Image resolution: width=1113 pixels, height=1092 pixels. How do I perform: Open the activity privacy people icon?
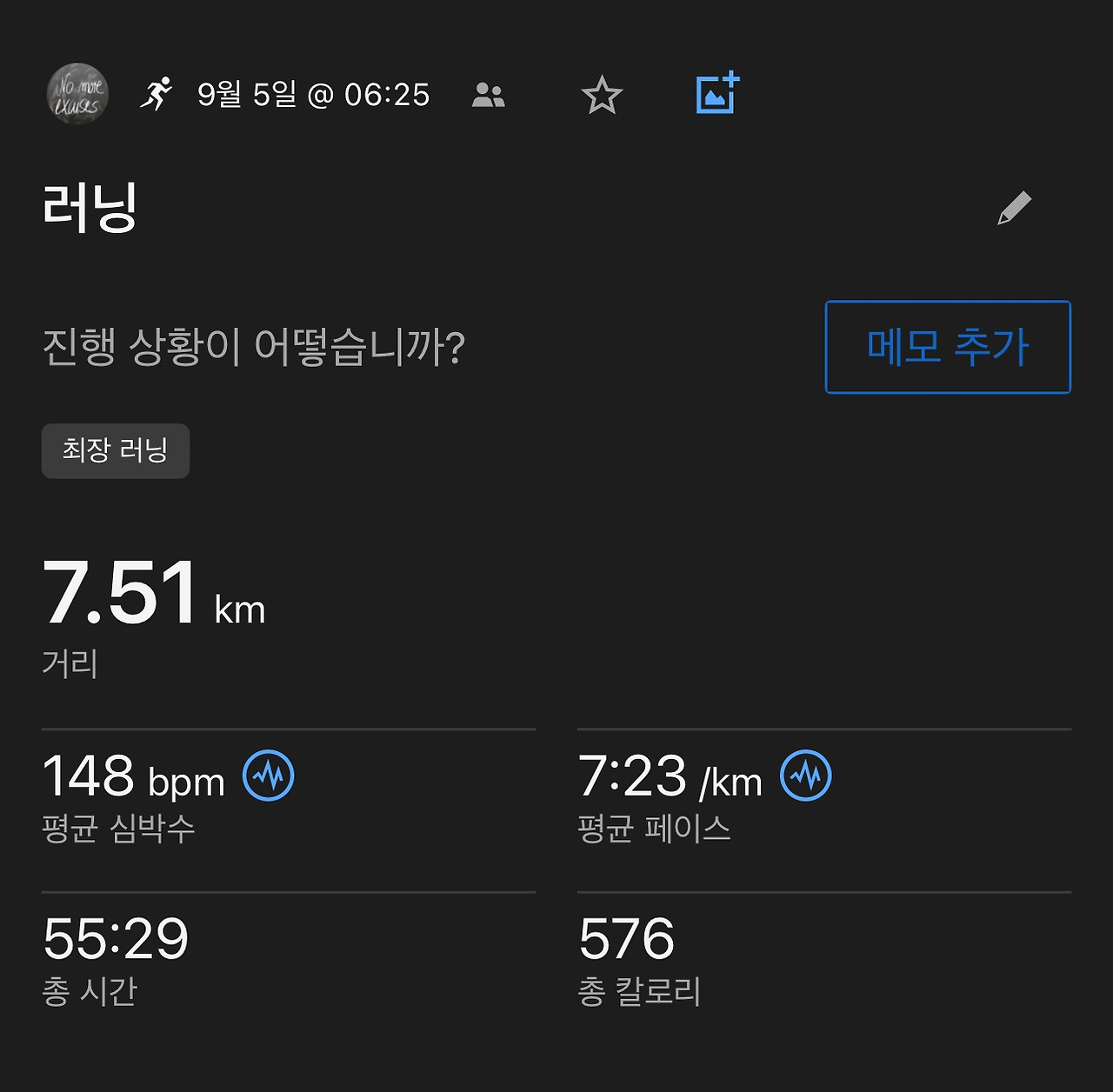tap(488, 95)
